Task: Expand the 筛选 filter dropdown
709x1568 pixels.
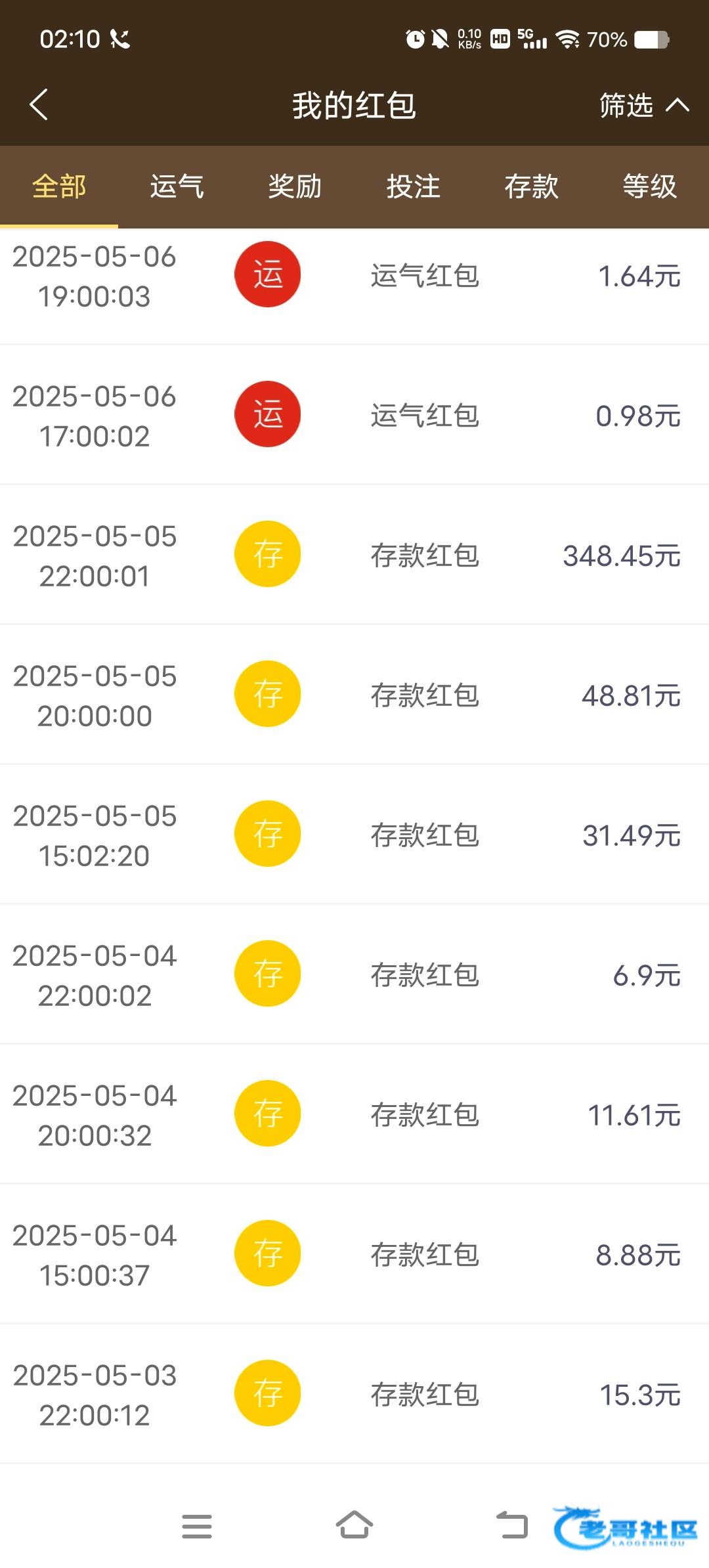Action: click(643, 105)
